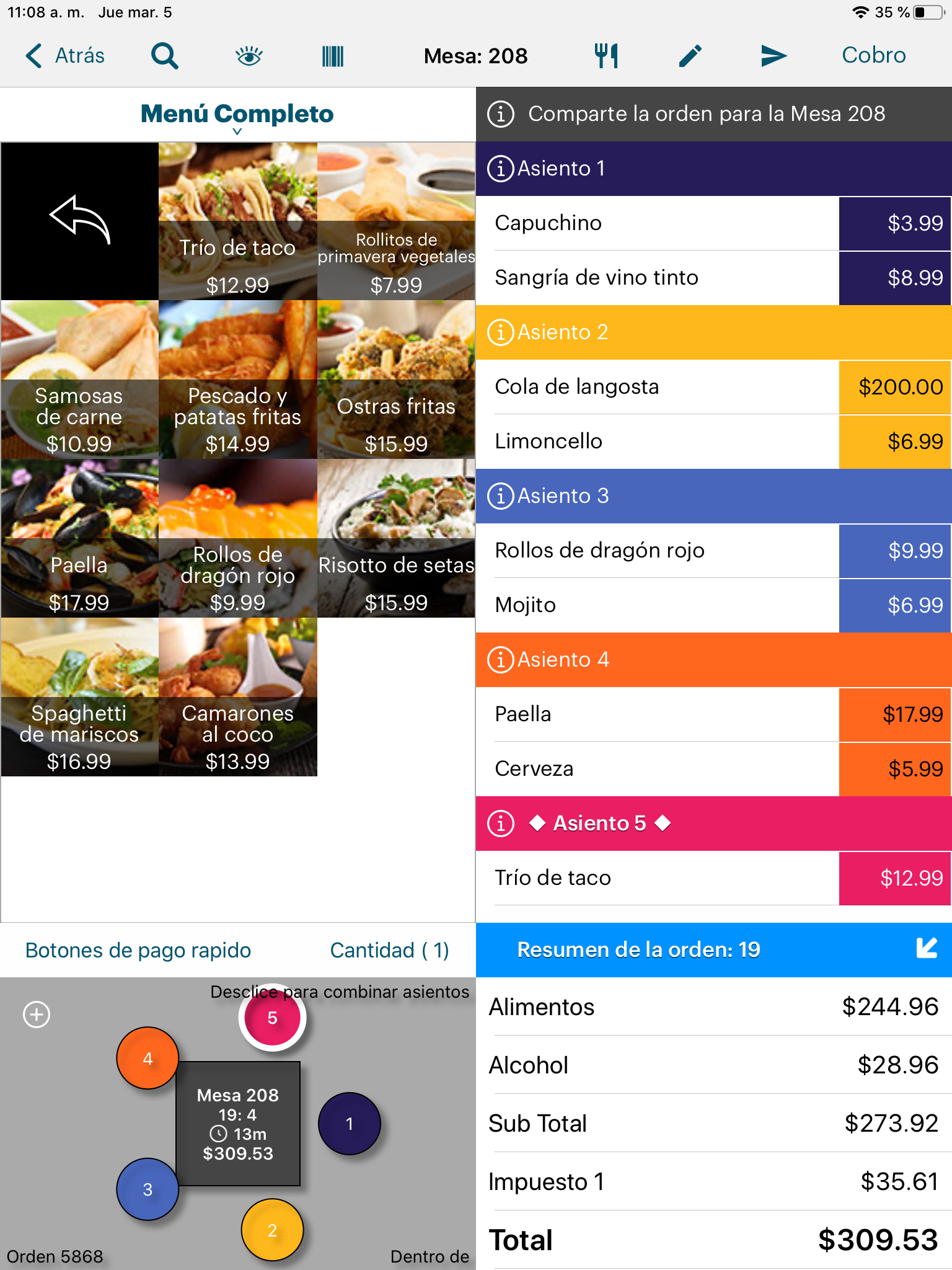Open Cobro to charge the table
The width and height of the screenshot is (952, 1270).
tap(873, 56)
